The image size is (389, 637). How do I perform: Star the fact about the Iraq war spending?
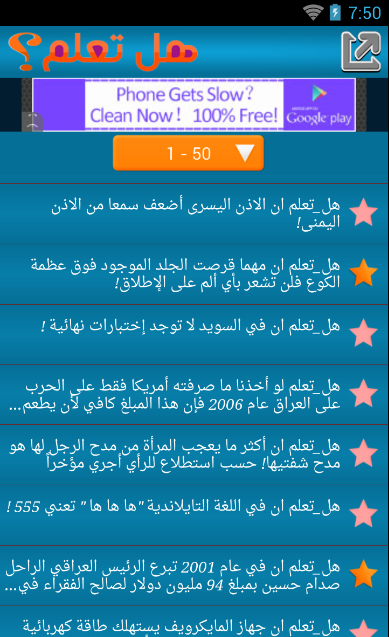(x=363, y=393)
